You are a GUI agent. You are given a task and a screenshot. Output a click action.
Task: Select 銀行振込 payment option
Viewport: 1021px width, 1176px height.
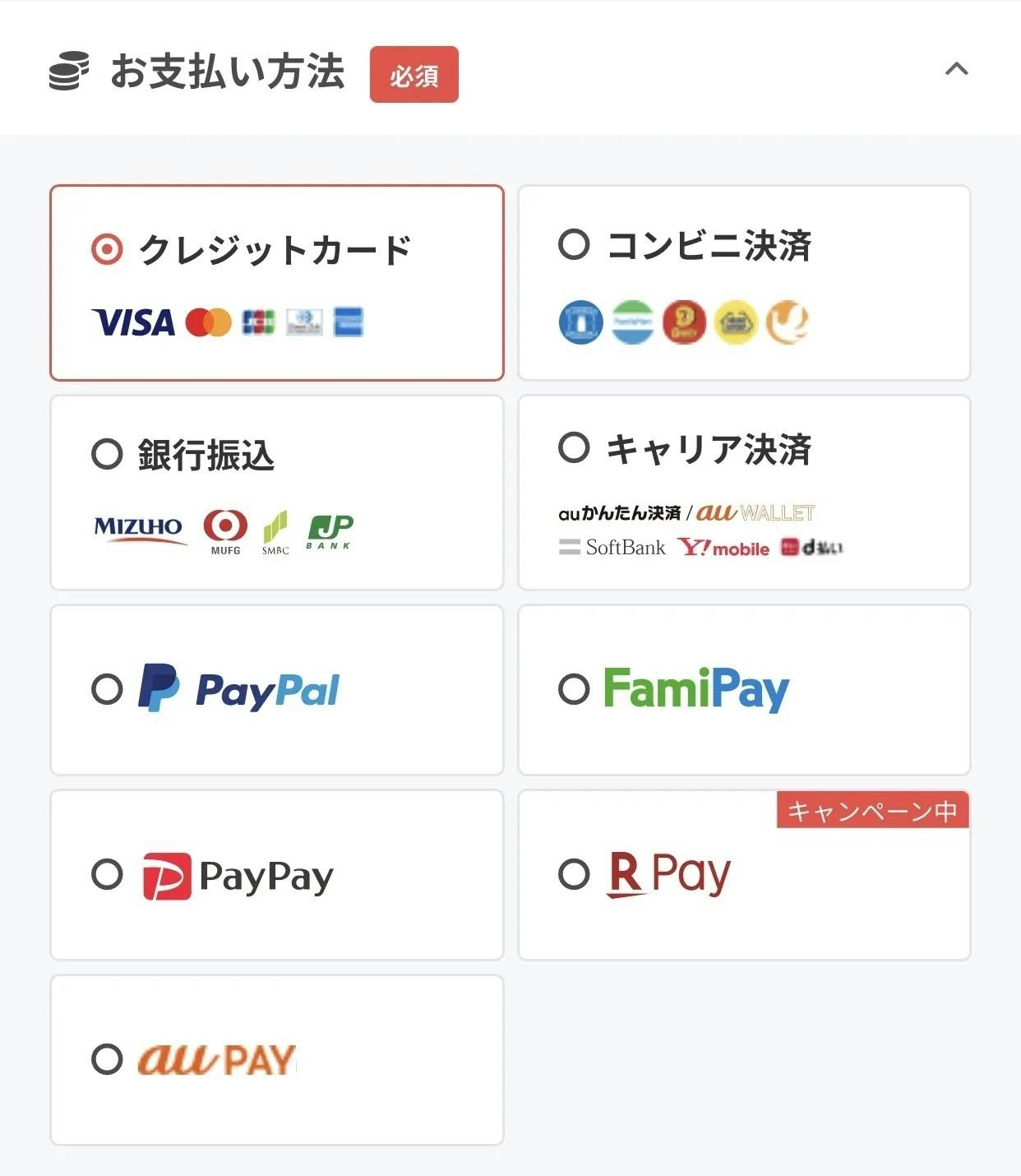pyautogui.click(x=107, y=454)
